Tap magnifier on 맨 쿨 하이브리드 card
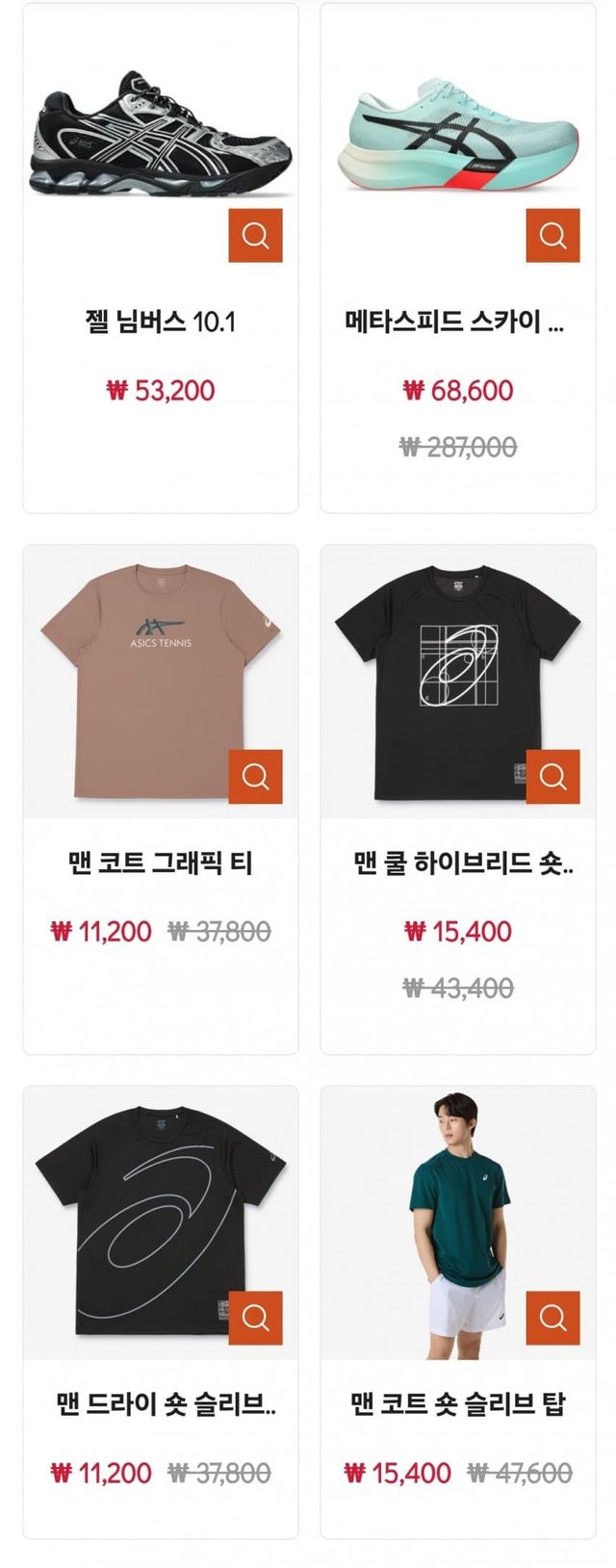 (552, 777)
